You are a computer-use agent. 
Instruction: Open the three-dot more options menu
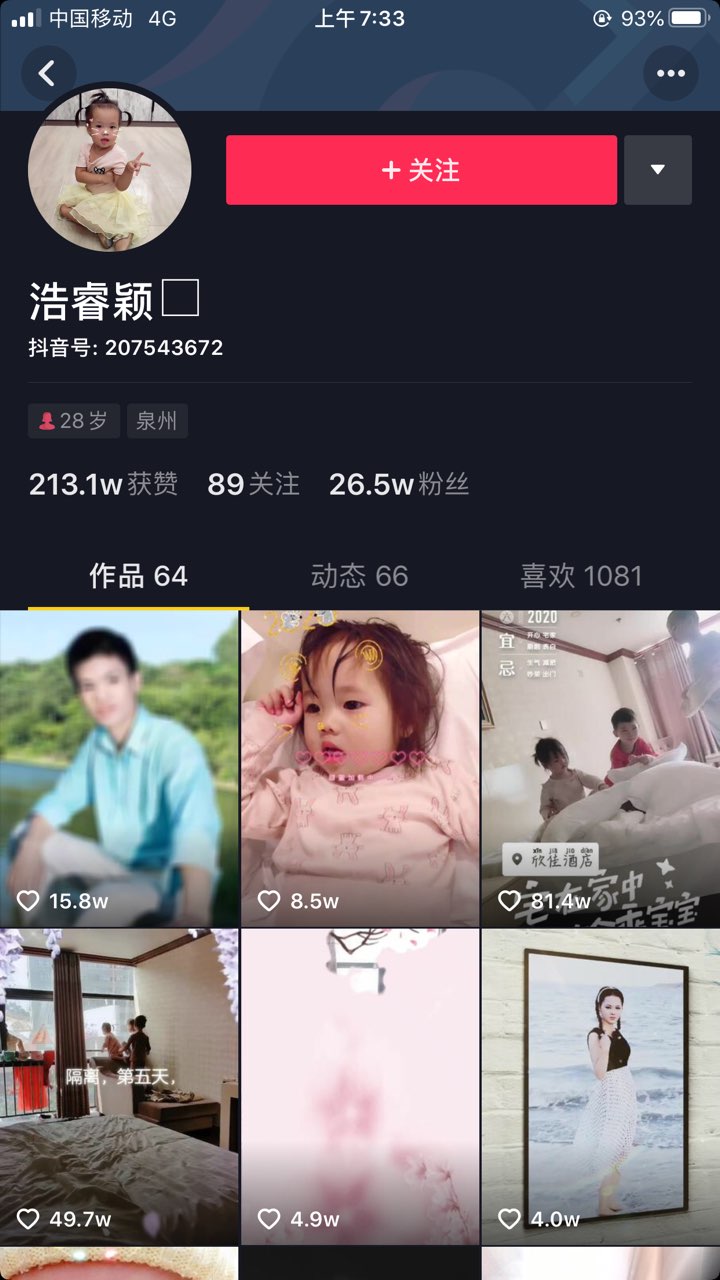pyautogui.click(x=670, y=73)
